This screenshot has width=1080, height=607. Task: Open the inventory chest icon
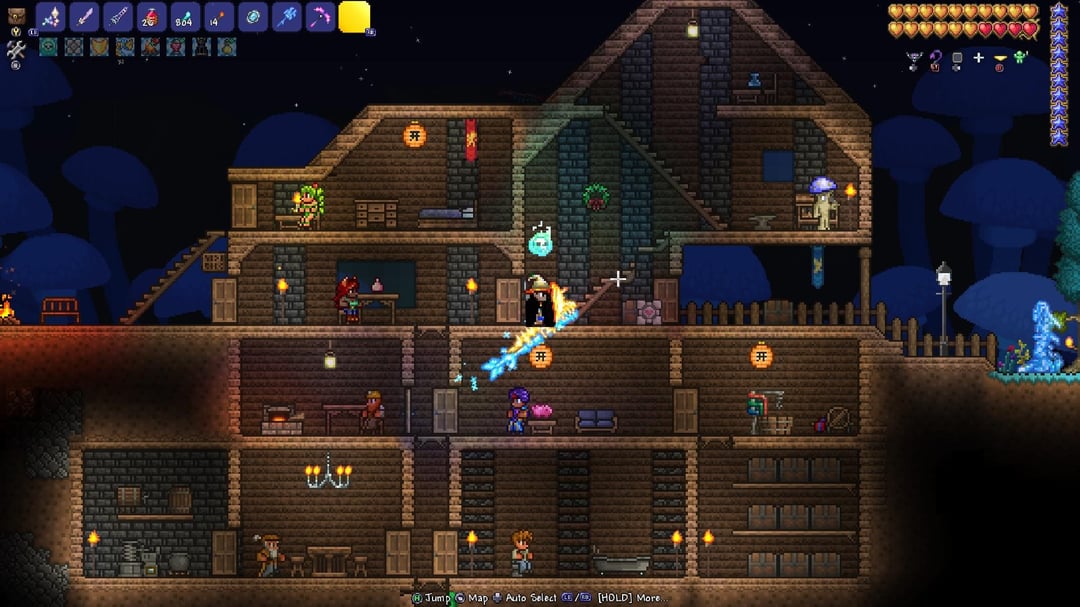click(x=15, y=13)
